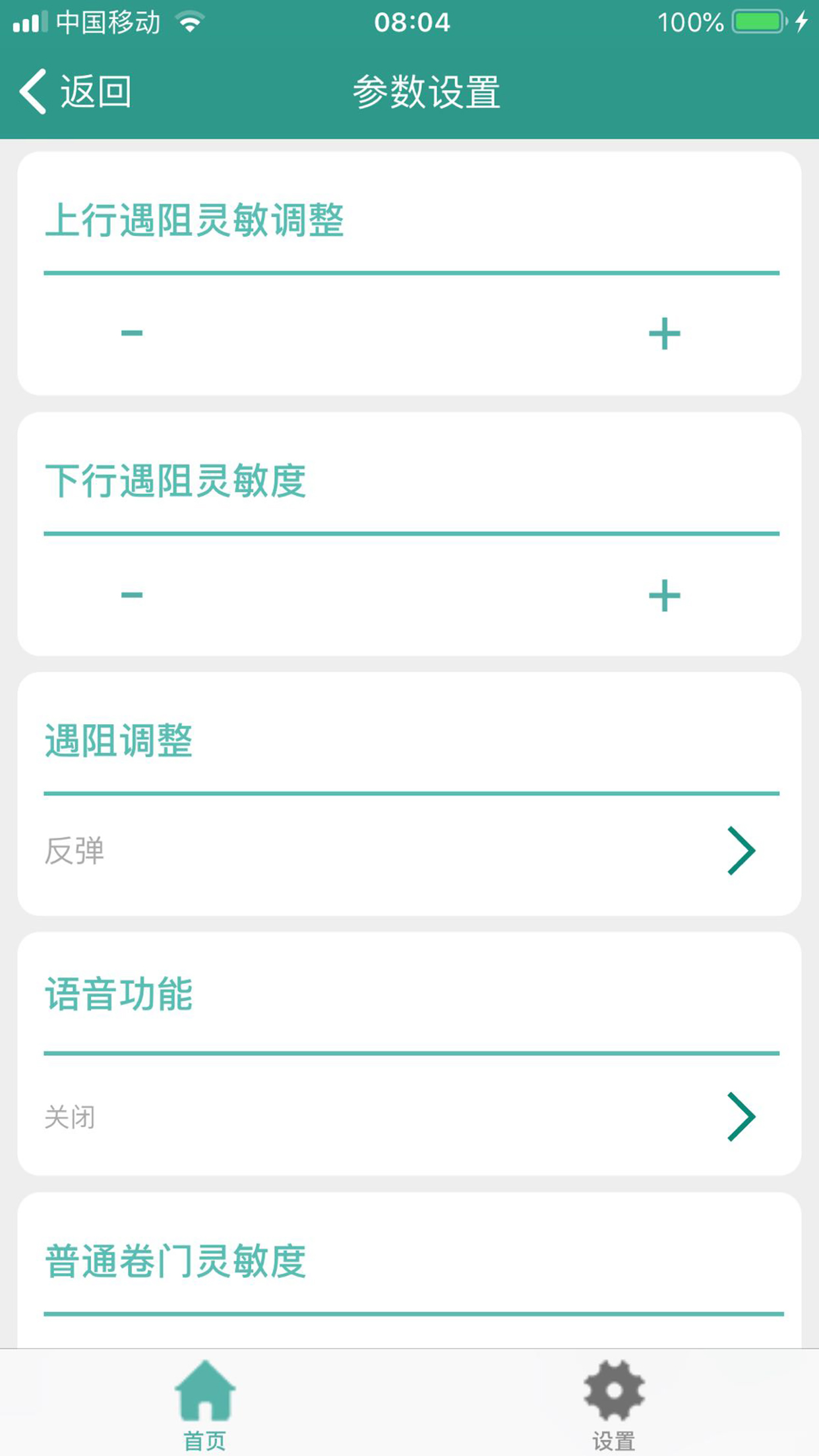
Task: Tap the back arrow icon in the header
Action: point(32,91)
